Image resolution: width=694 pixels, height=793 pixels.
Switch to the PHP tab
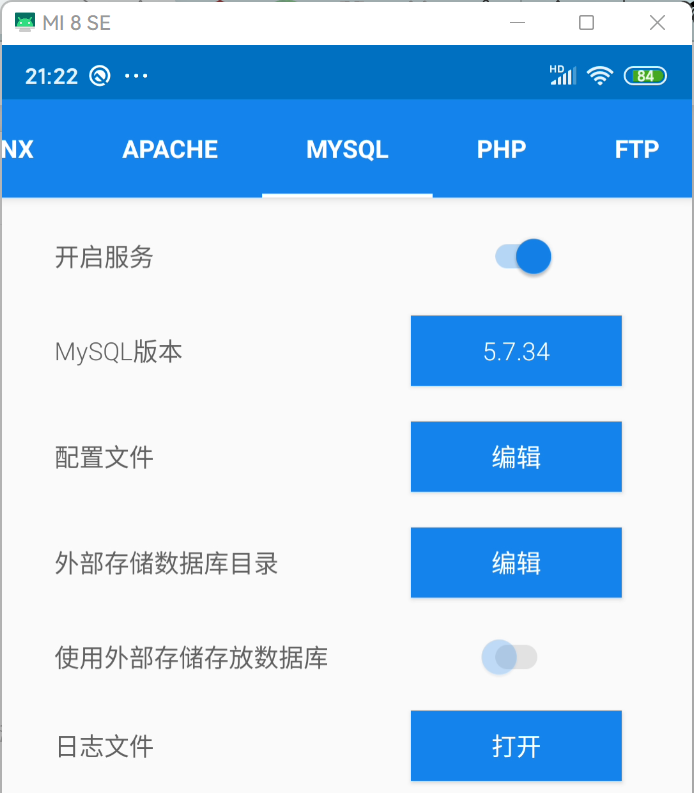pos(501,150)
